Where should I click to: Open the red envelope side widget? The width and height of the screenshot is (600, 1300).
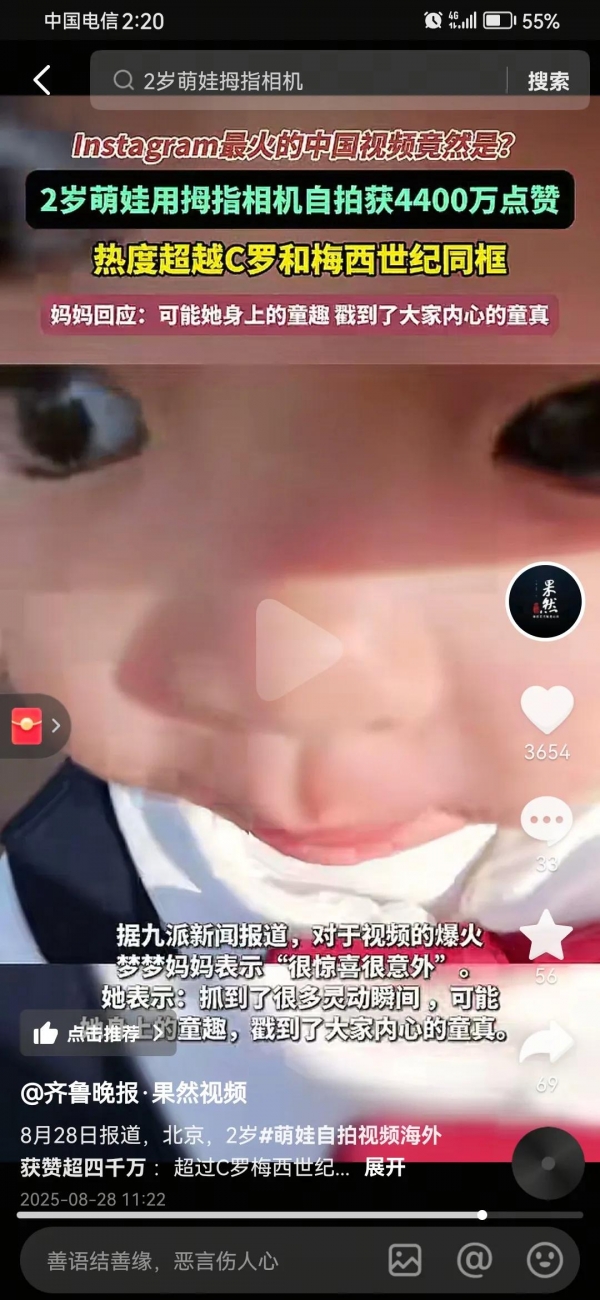(x=28, y=725)
